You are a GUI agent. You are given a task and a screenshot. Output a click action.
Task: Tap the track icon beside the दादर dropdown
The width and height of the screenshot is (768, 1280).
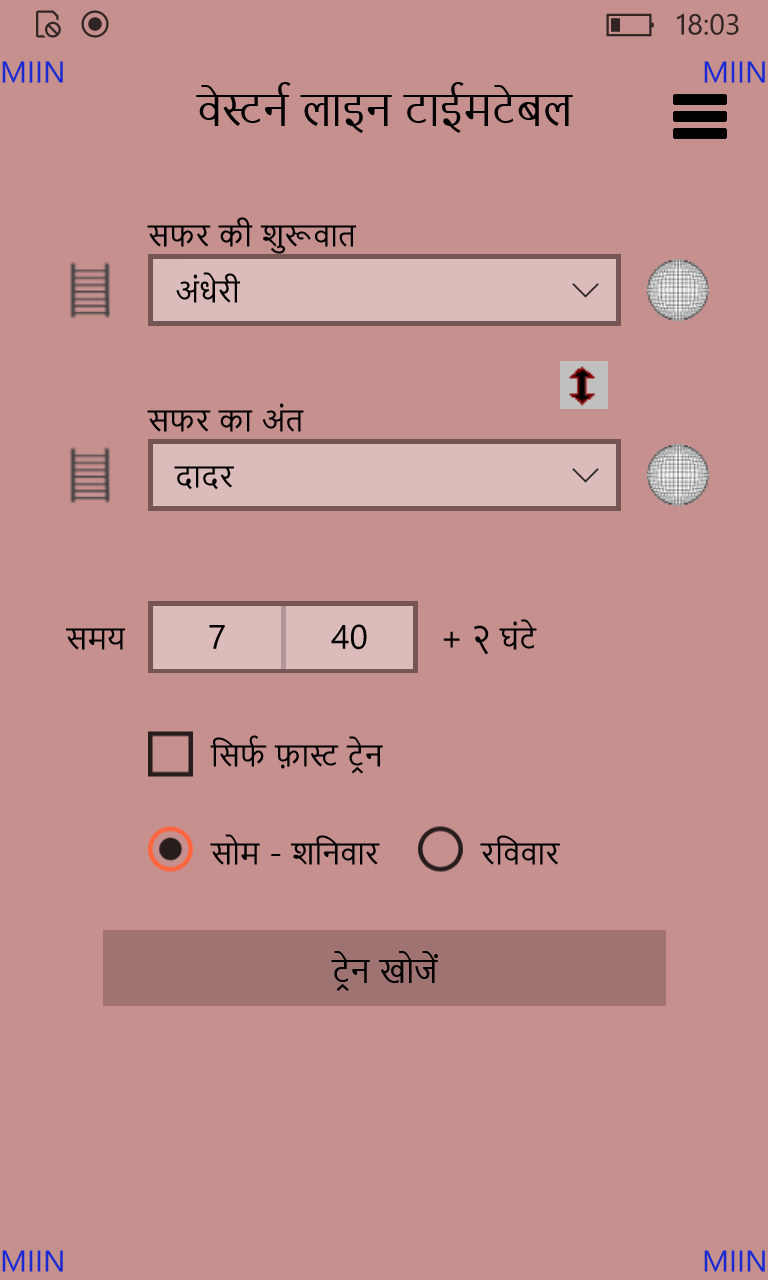click(x=90, y=476)
